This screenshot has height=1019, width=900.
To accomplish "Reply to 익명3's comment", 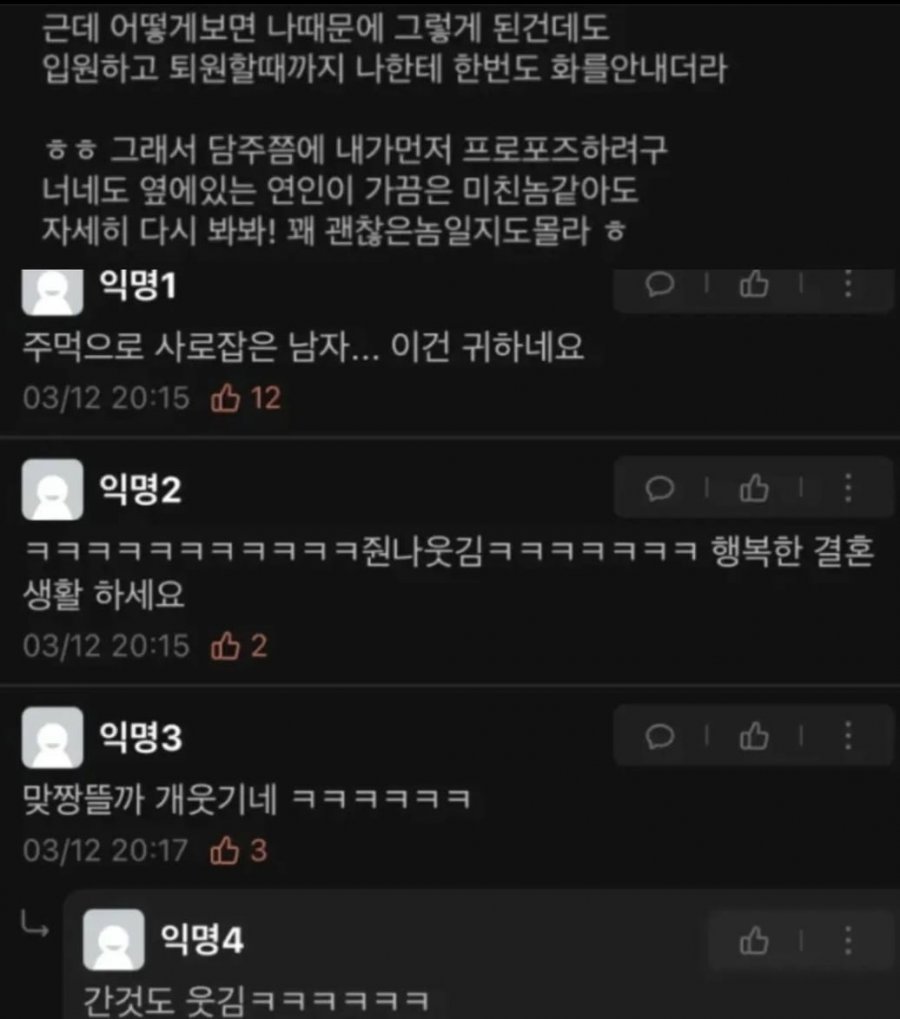I will pyautogui.click(x=660, y=736).
